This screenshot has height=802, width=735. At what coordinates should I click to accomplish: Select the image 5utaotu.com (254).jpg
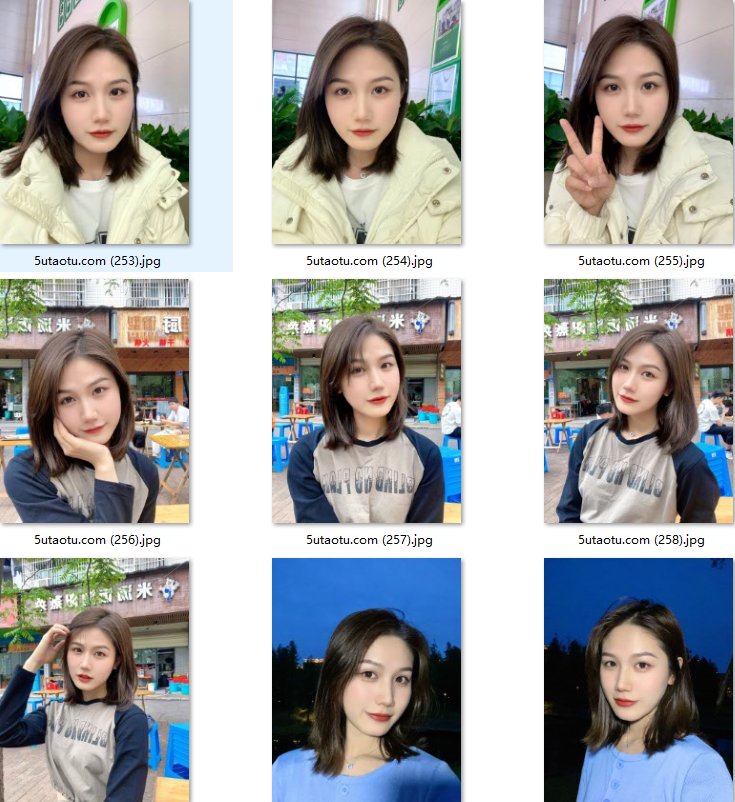[367, 122]
